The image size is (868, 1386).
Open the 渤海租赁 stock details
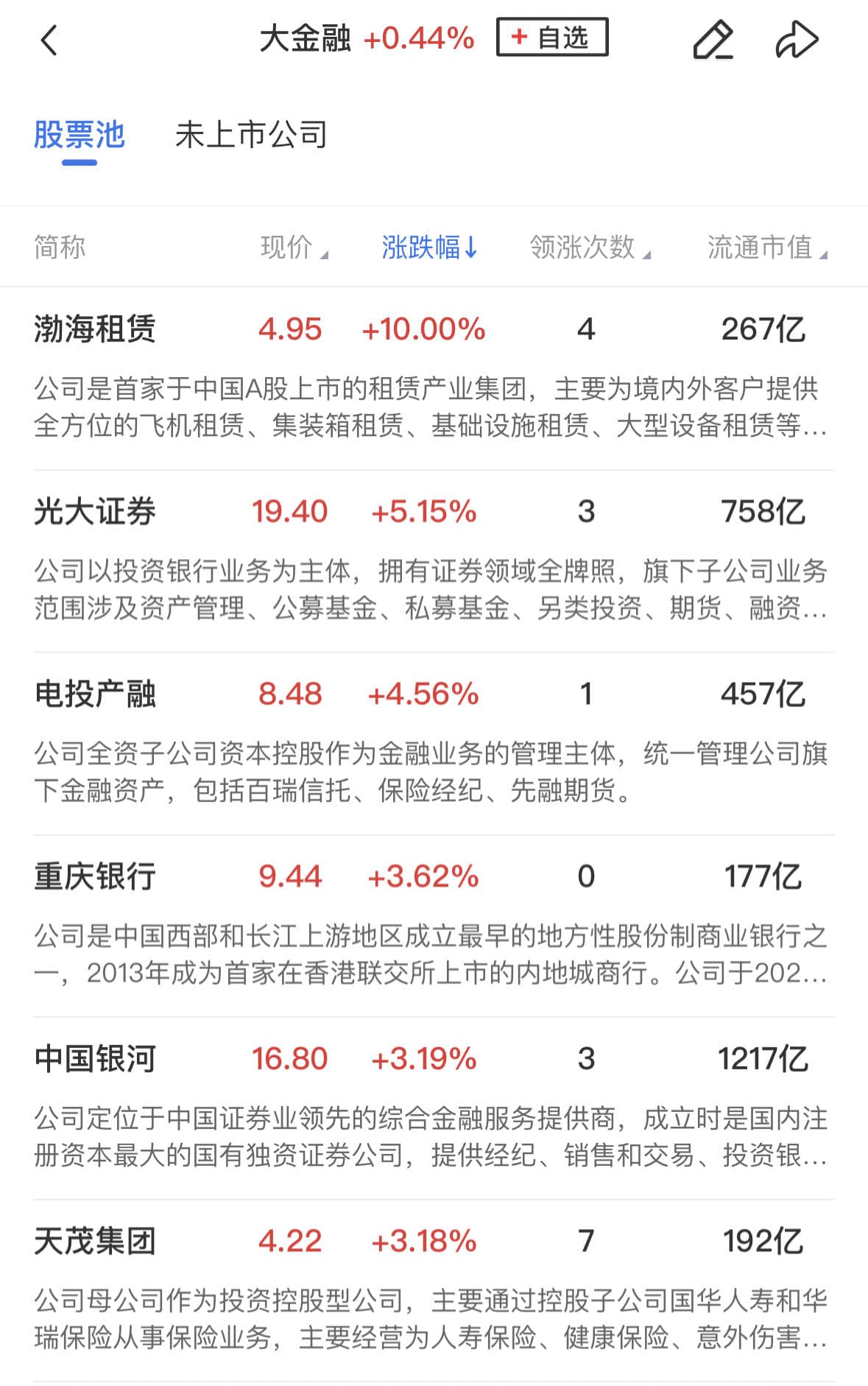tap(95, 328)
